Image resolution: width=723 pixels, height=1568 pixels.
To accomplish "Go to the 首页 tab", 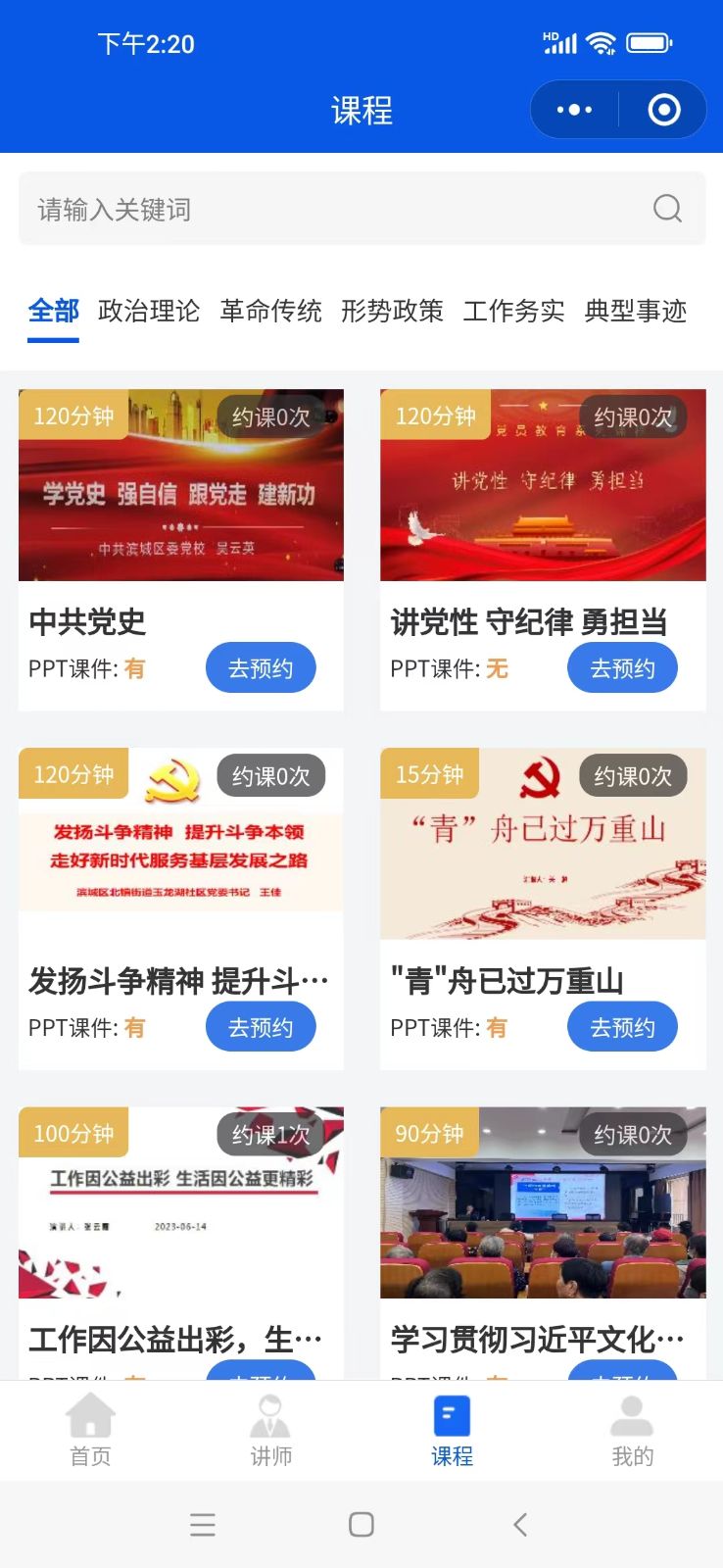I will click(90, 1431).
